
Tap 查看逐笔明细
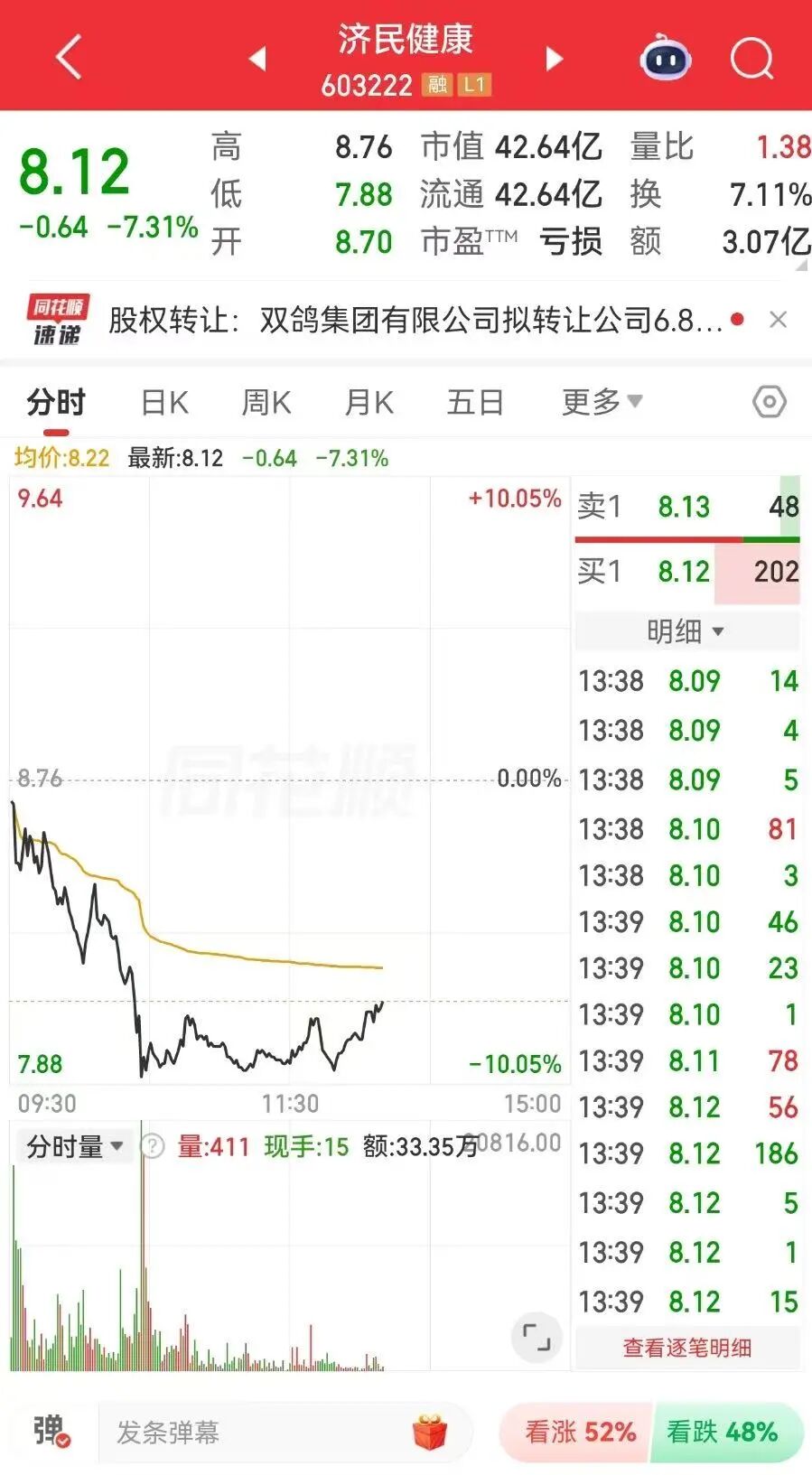687,1348
